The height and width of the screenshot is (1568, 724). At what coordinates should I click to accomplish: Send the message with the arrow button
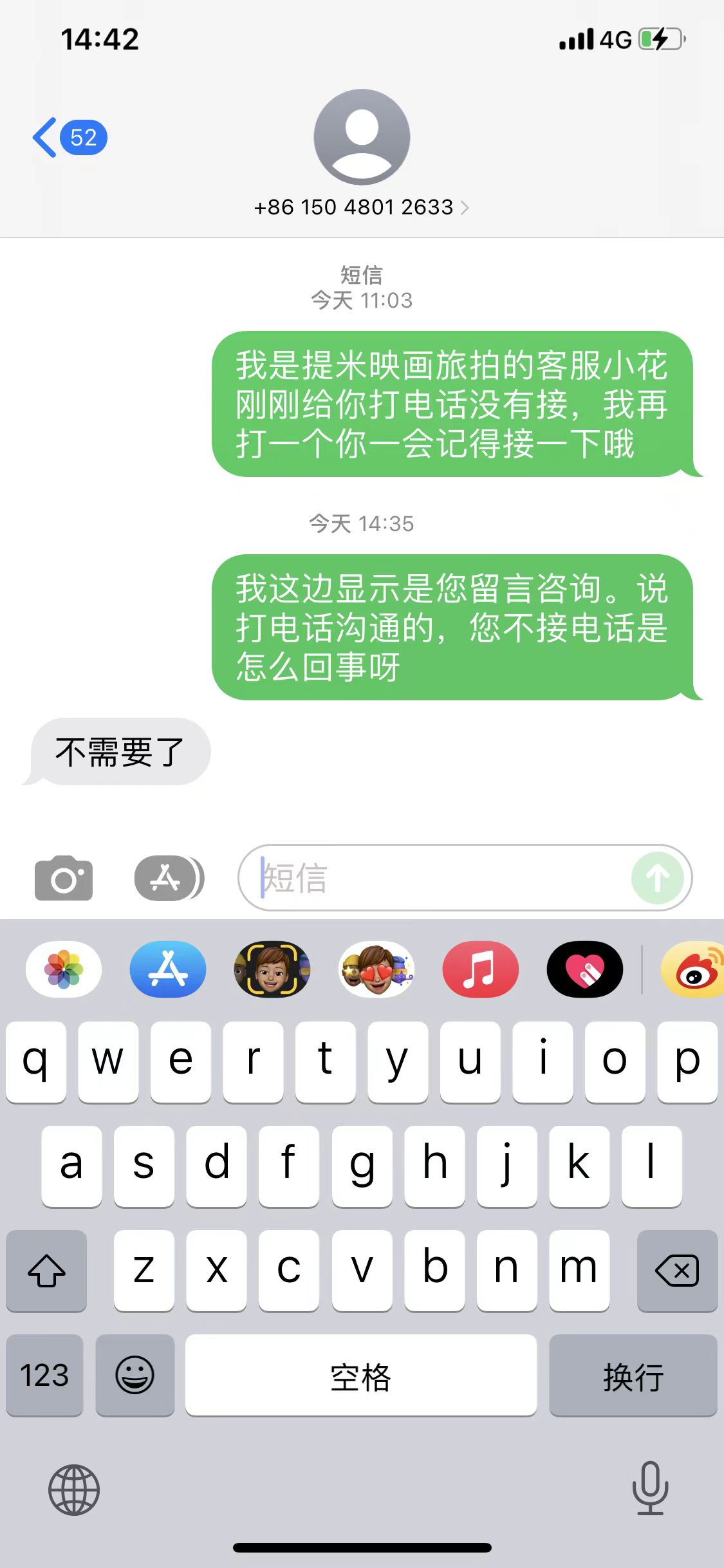click(x=658, y=878)
